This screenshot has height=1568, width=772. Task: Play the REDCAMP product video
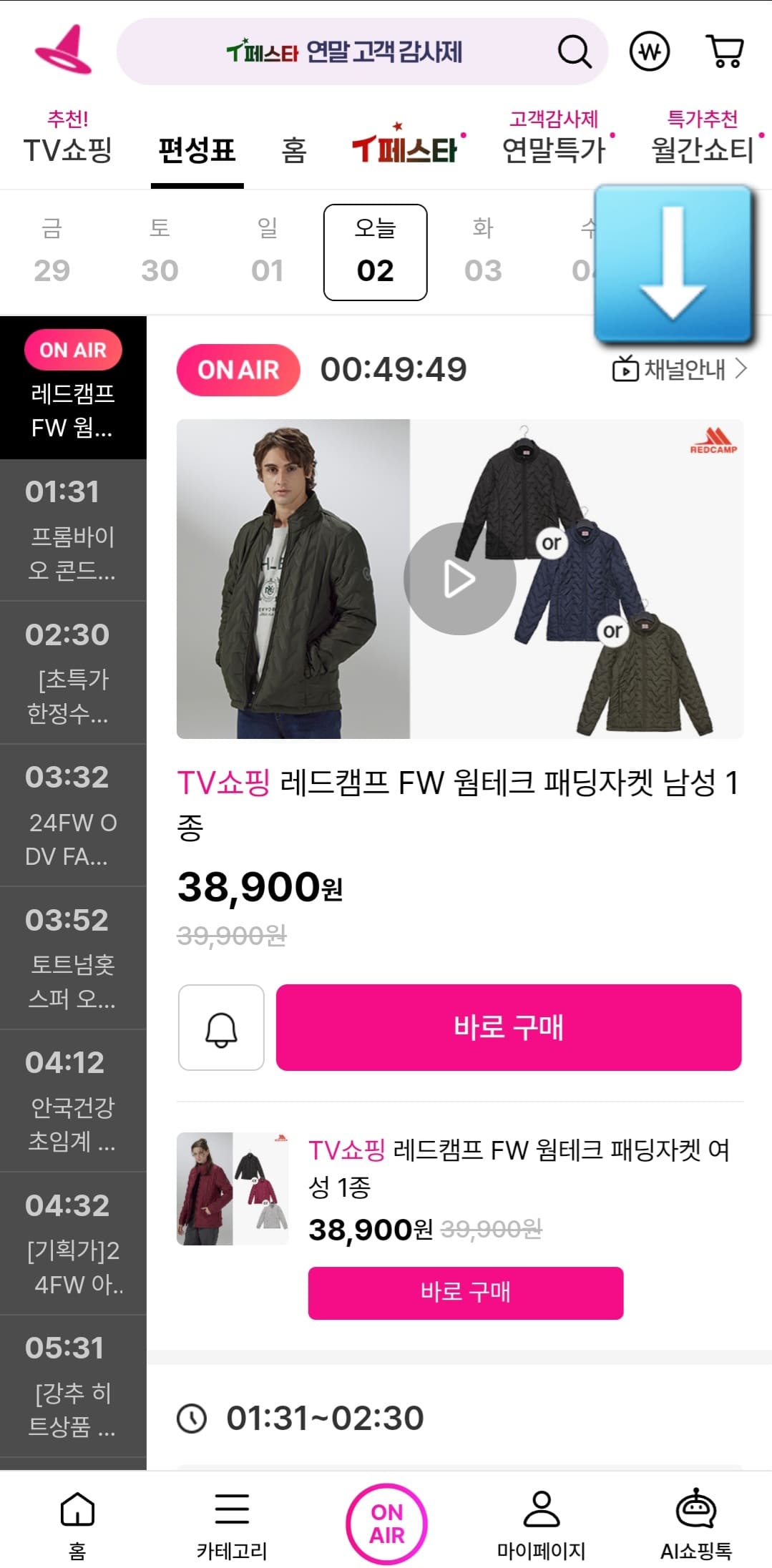click(460, 579)
